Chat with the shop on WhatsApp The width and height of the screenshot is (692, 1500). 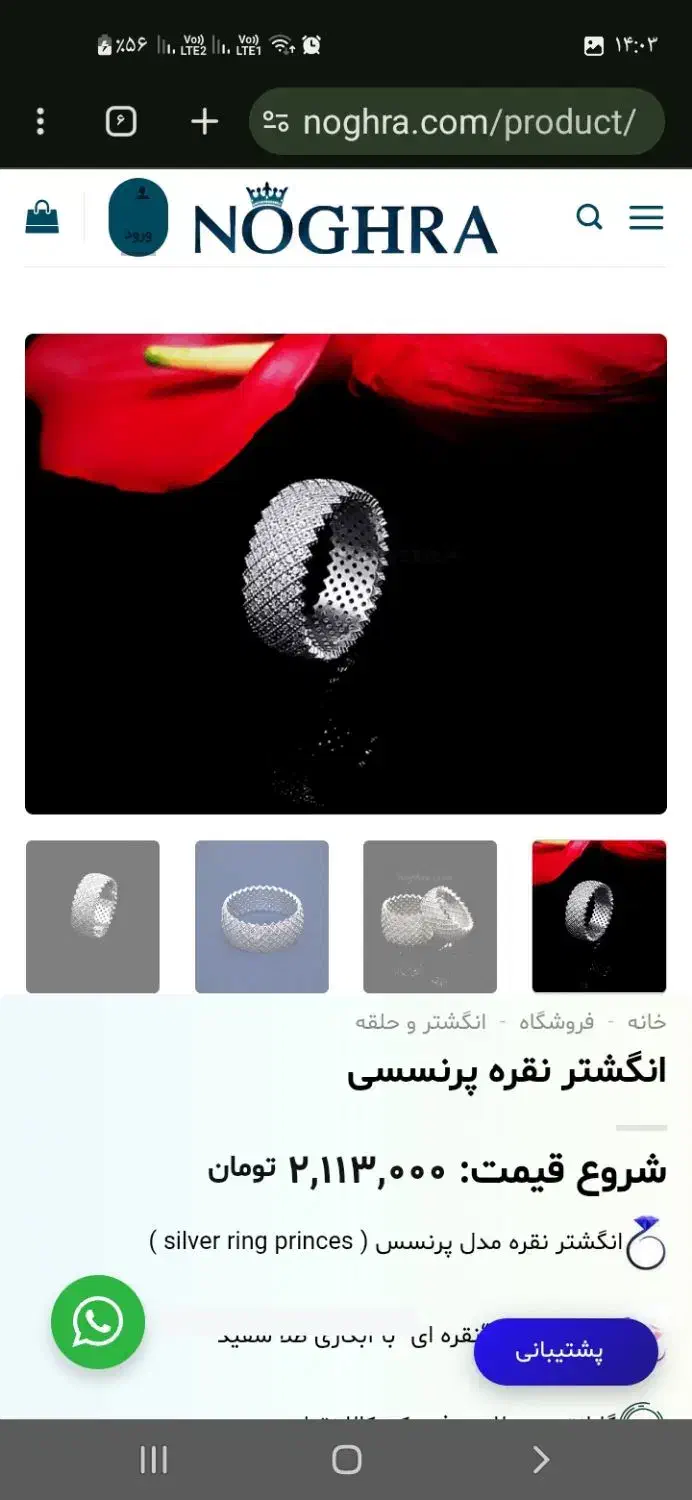pyautogui.click(x=98, y=1322)
